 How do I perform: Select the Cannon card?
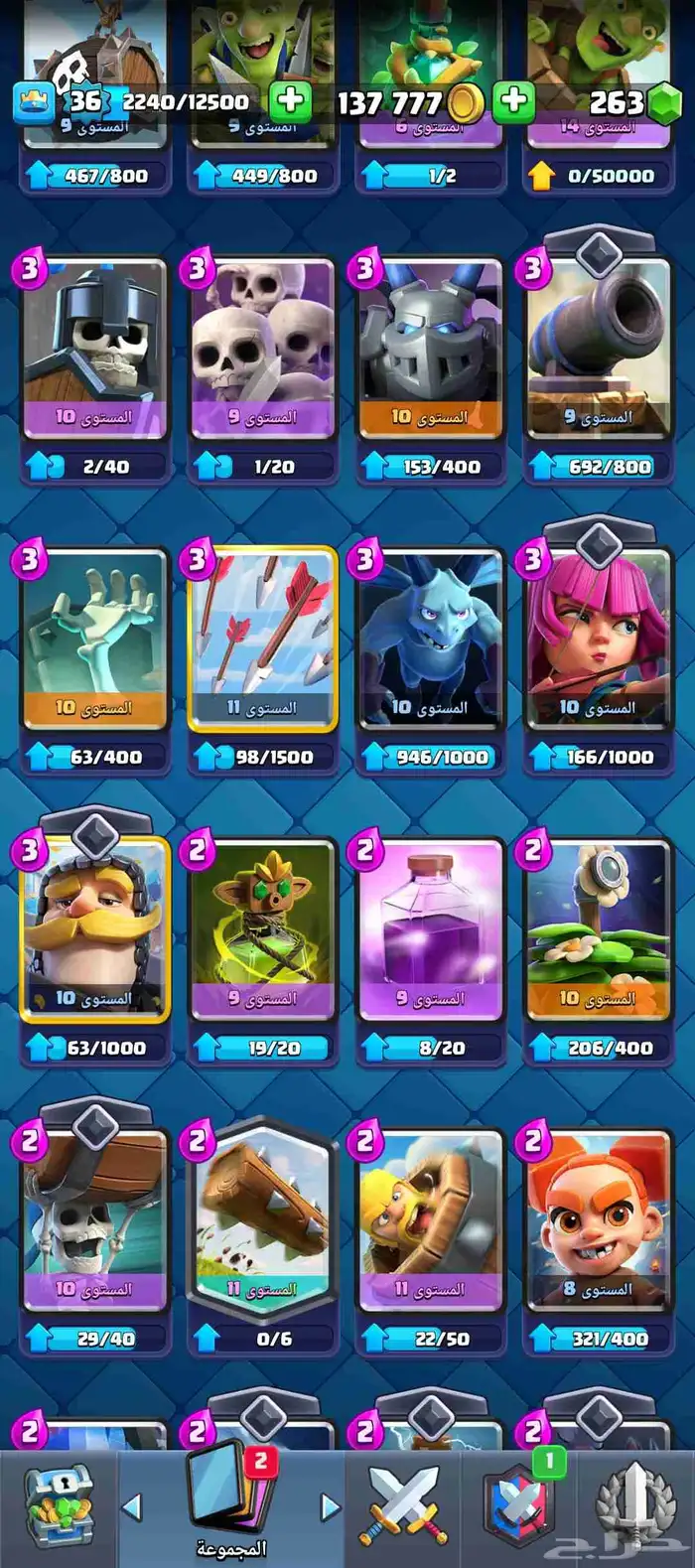[x=598, y=348]
